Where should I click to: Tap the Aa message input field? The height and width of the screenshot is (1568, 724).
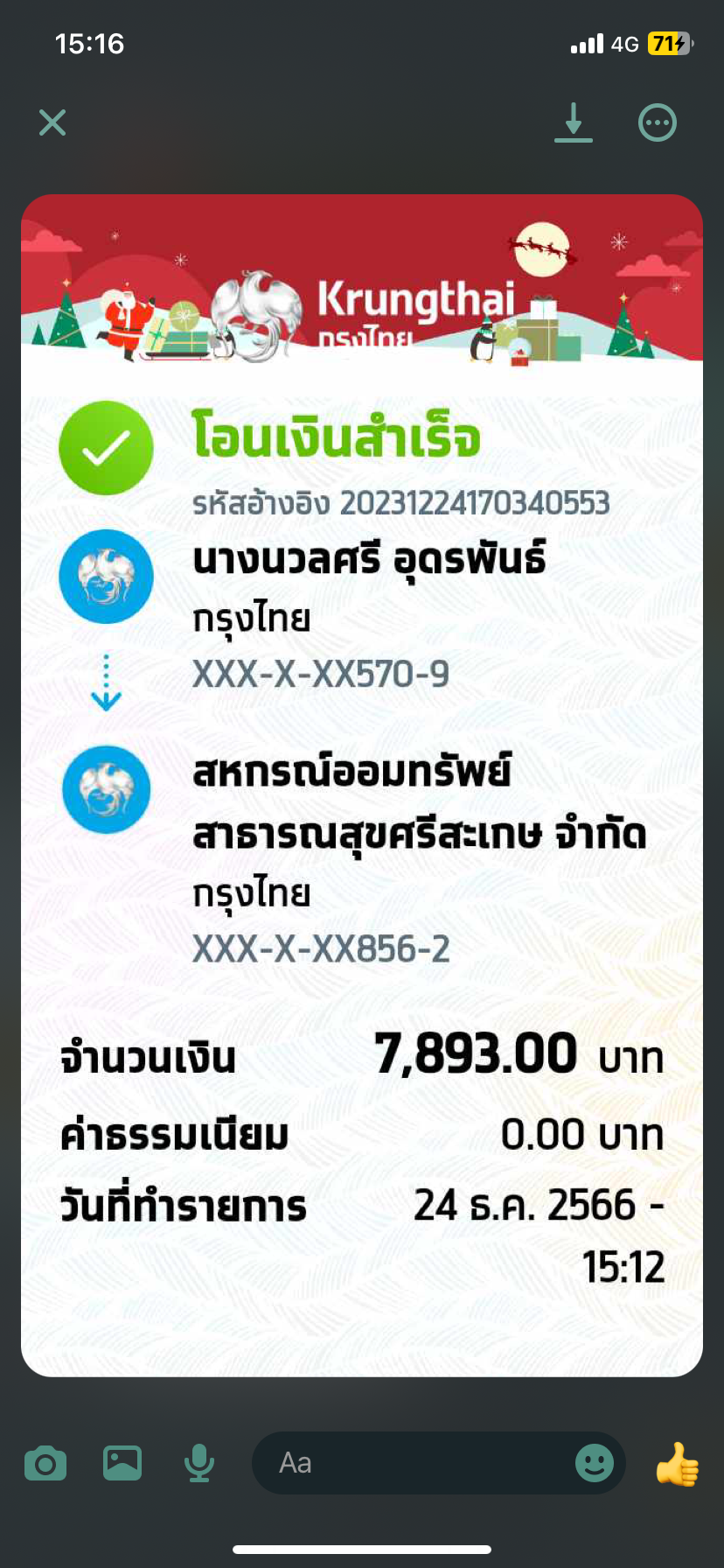(411, 1463)
